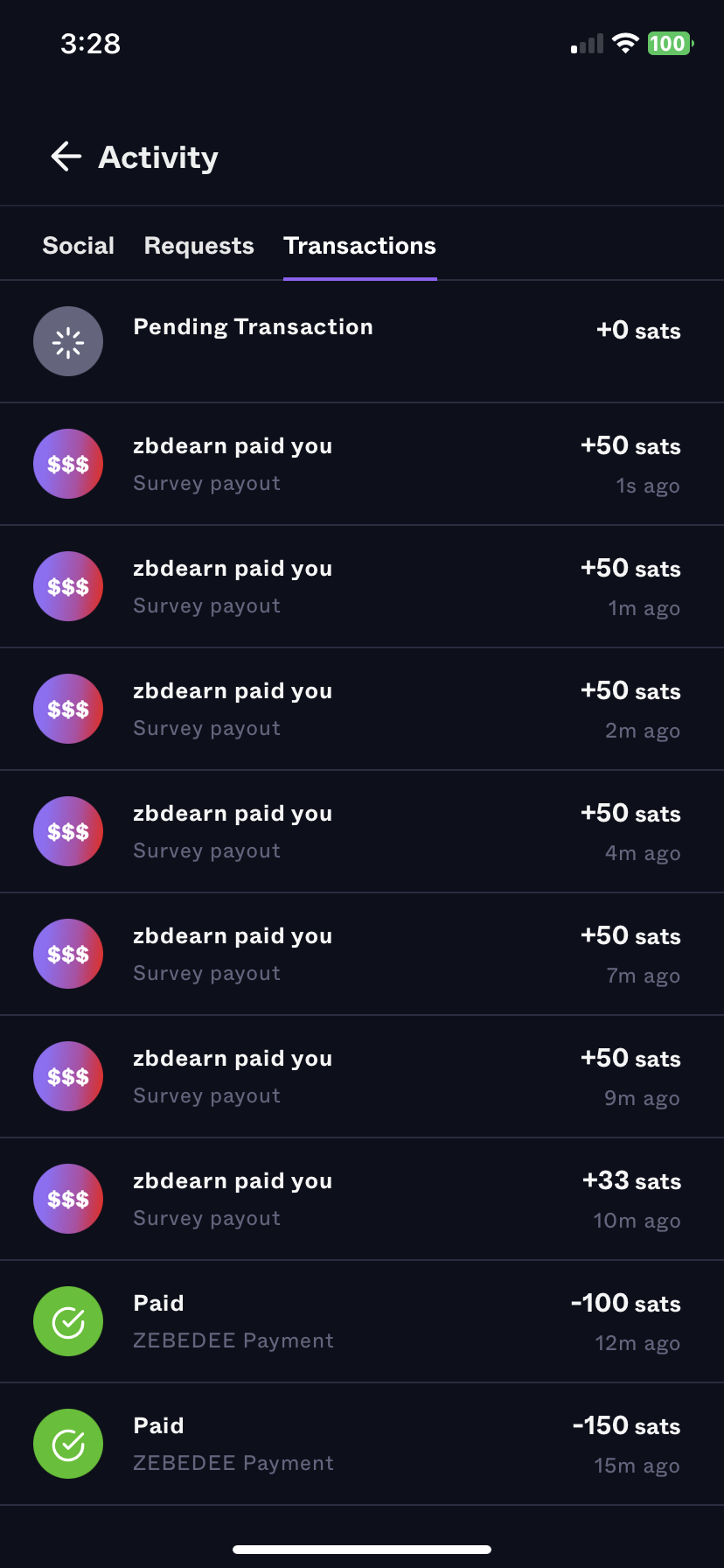This screenshot has width=724, height=1568.
Task: Open the zbdearn payout from 1s ago
Action: tap(362, 464)
